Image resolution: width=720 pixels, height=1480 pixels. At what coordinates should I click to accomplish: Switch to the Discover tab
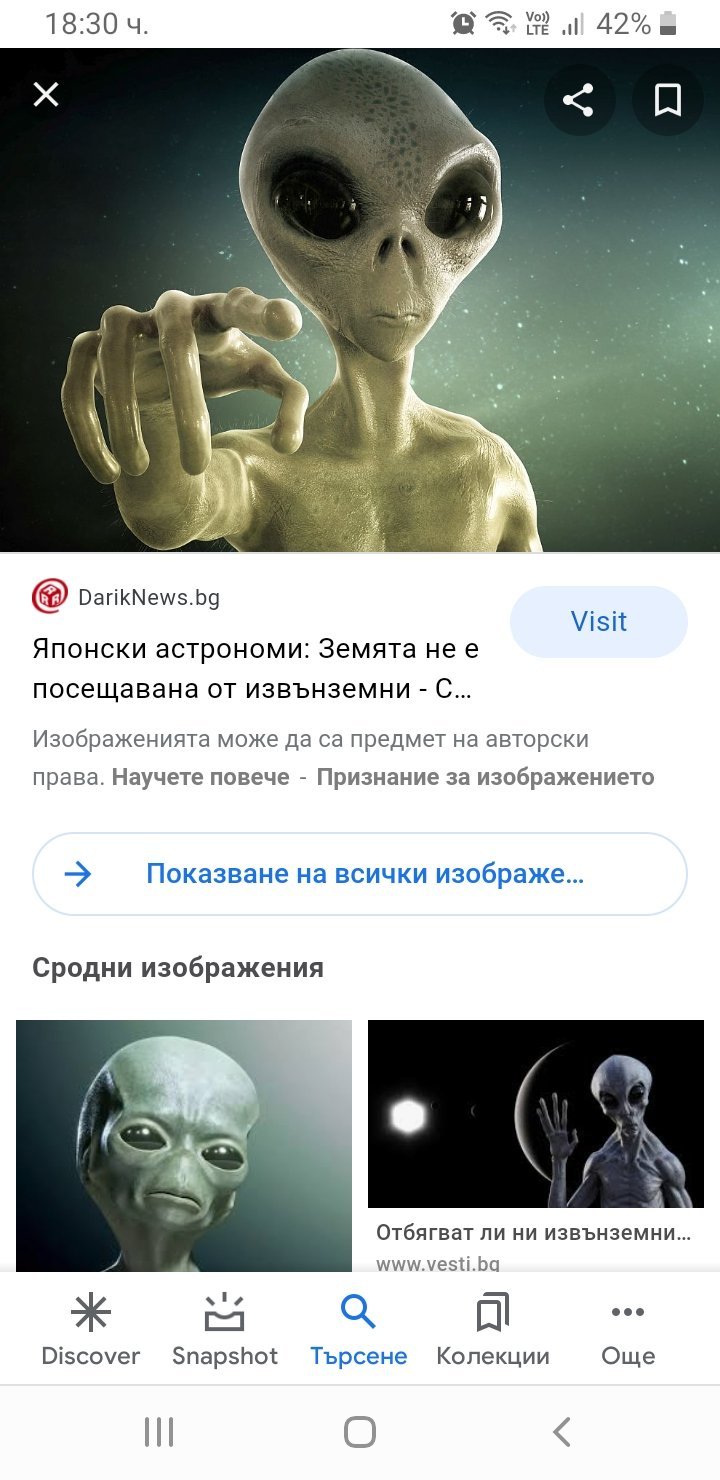[90, 1330]
